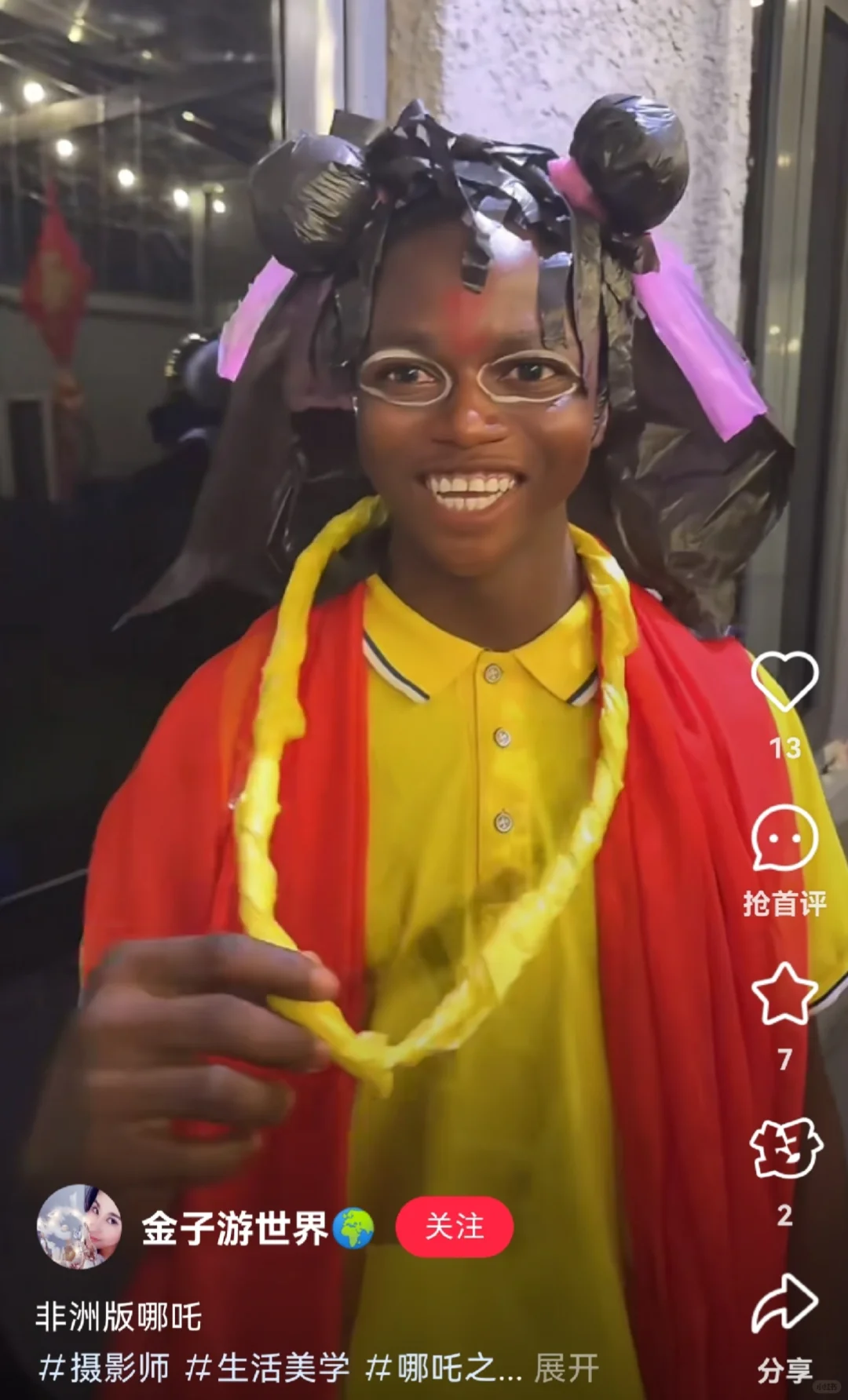This screenshot has width=848, height=1400.
Task: Share the video using the 分享 arrow
Action: [784, 1303]
